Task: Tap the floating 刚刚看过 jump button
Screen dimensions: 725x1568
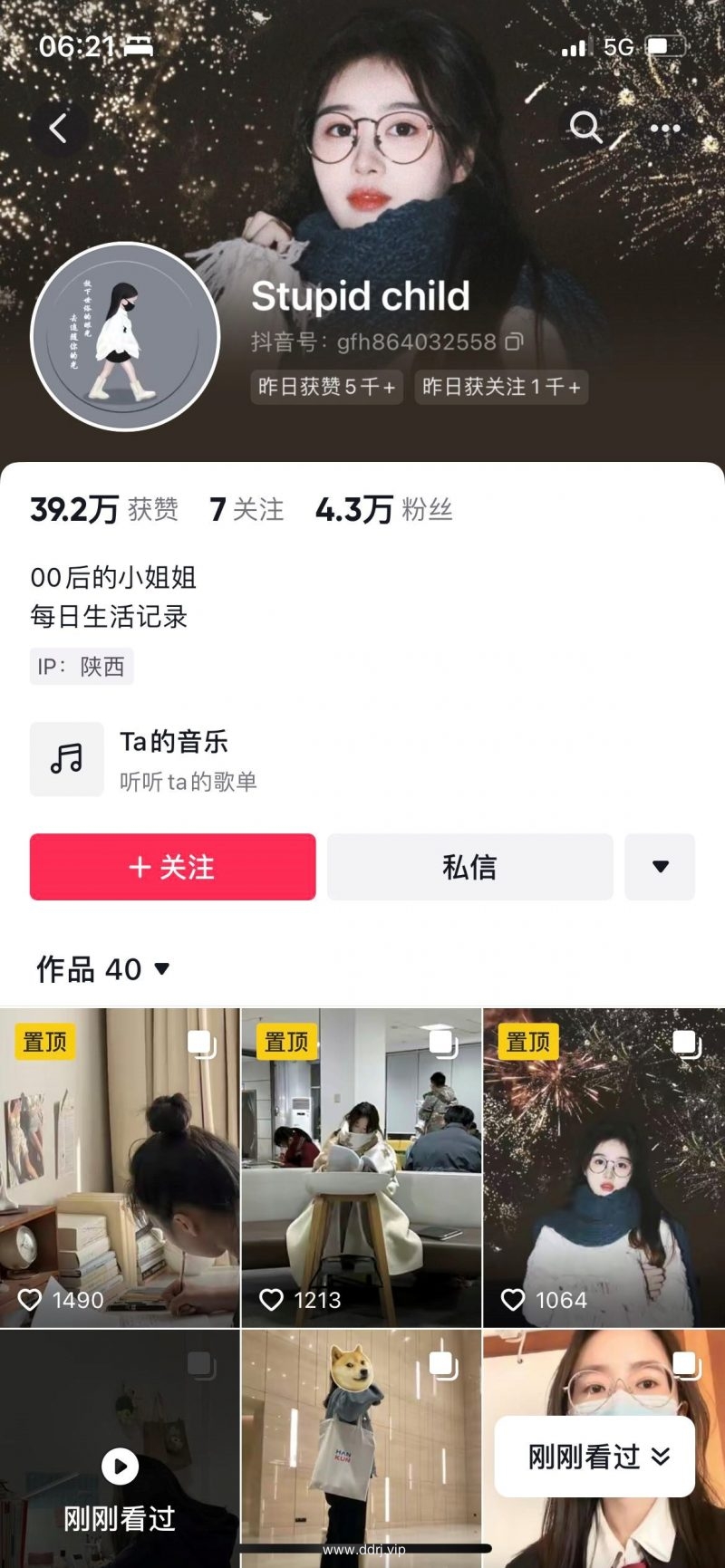Action: (594, 1457)
